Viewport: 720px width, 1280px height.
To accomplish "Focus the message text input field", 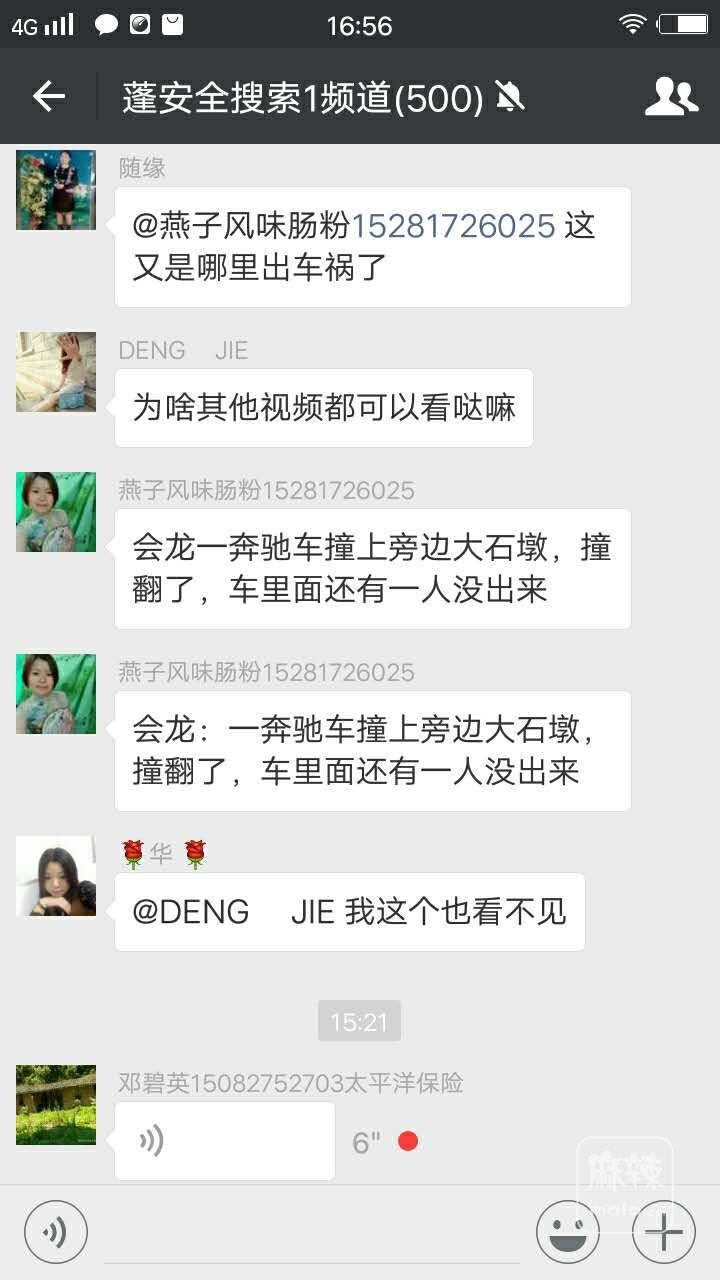I will (x=310, y=1232).
